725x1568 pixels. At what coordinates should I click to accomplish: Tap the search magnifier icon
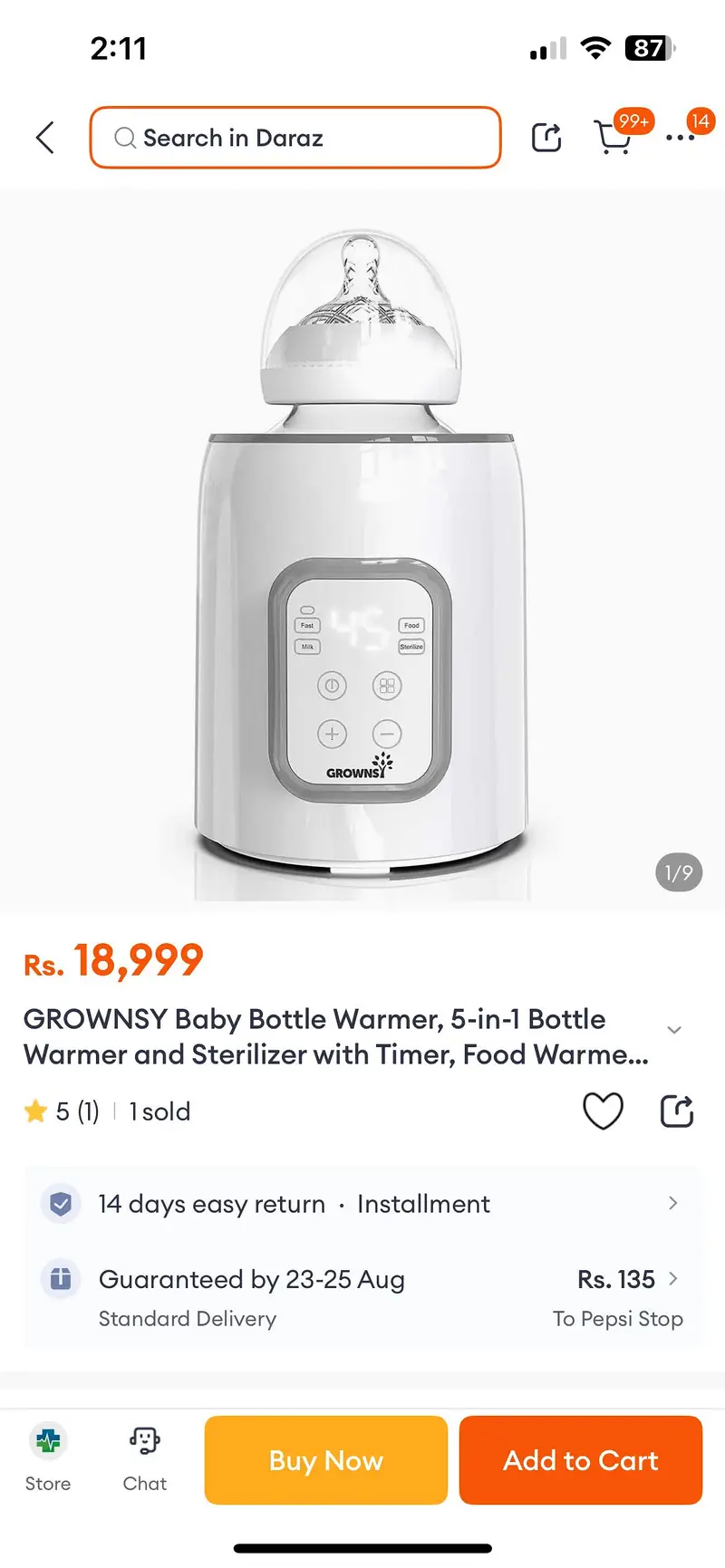click(x=124, y=138)
